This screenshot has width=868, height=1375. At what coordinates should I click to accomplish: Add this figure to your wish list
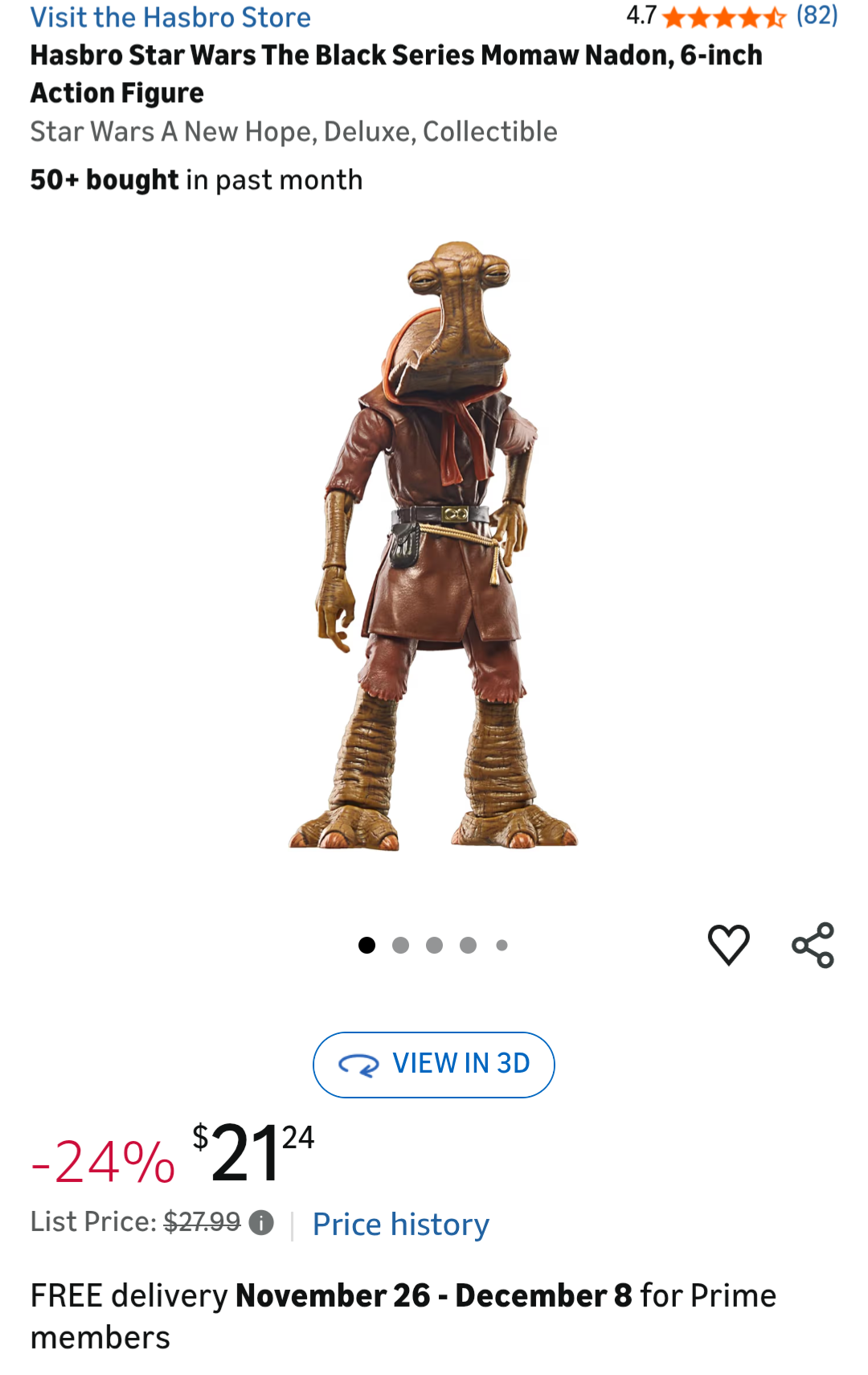click(x=728, y=944)
